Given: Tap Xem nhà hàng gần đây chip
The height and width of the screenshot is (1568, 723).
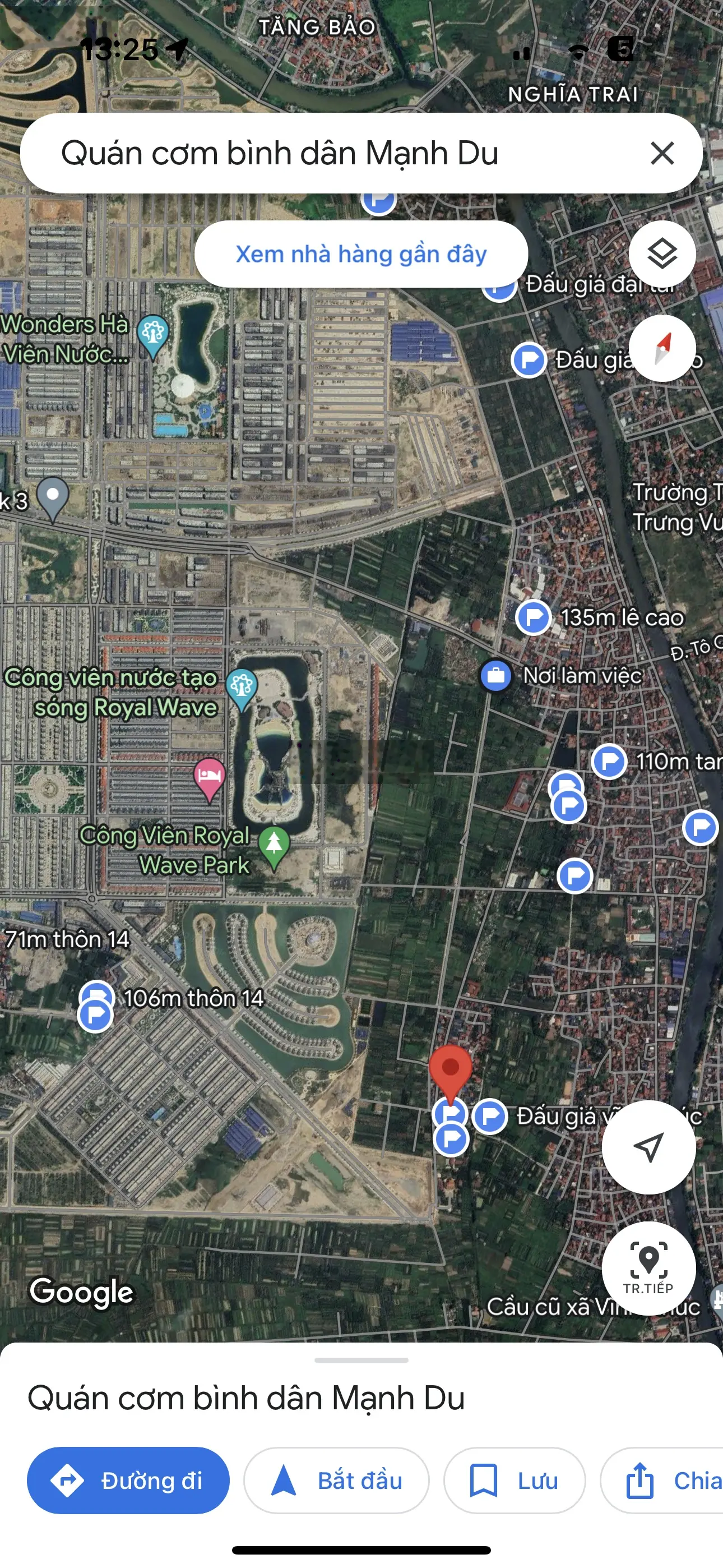Looking at the screenshot, I should click(361, 254).
